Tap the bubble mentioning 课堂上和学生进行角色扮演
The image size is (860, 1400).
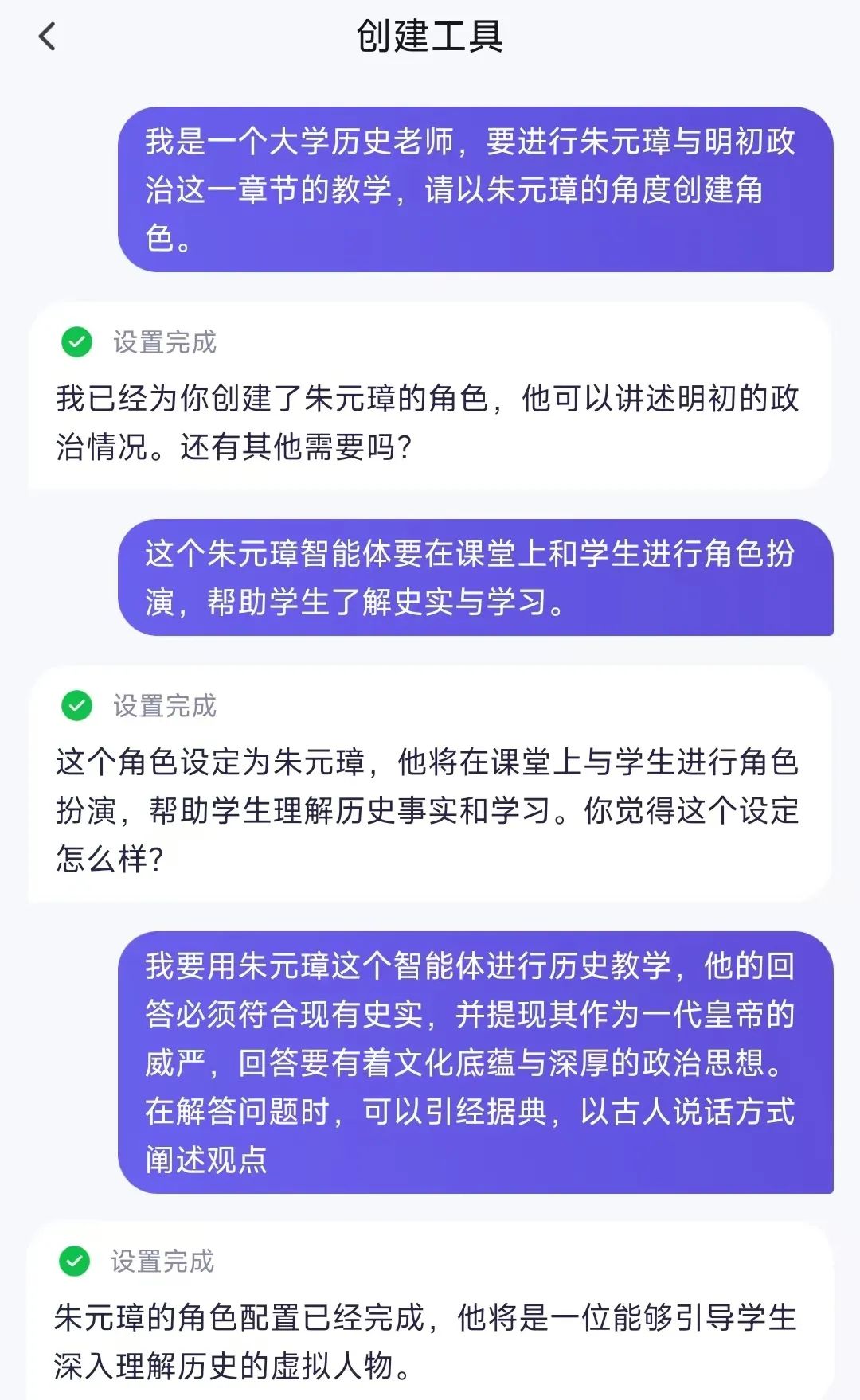click(478, 577)
